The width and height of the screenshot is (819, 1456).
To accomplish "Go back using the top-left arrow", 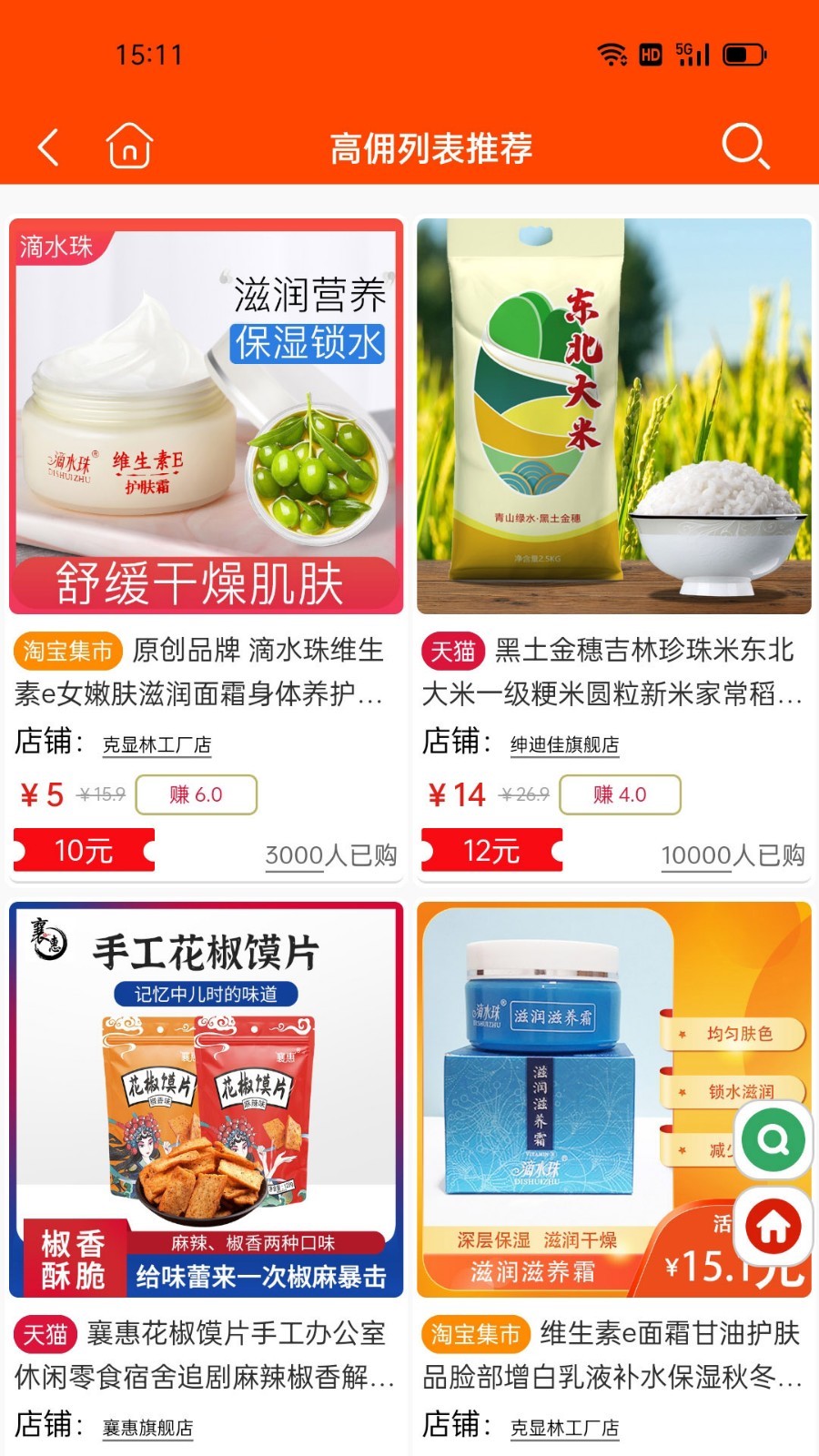I will click(49, 147).
